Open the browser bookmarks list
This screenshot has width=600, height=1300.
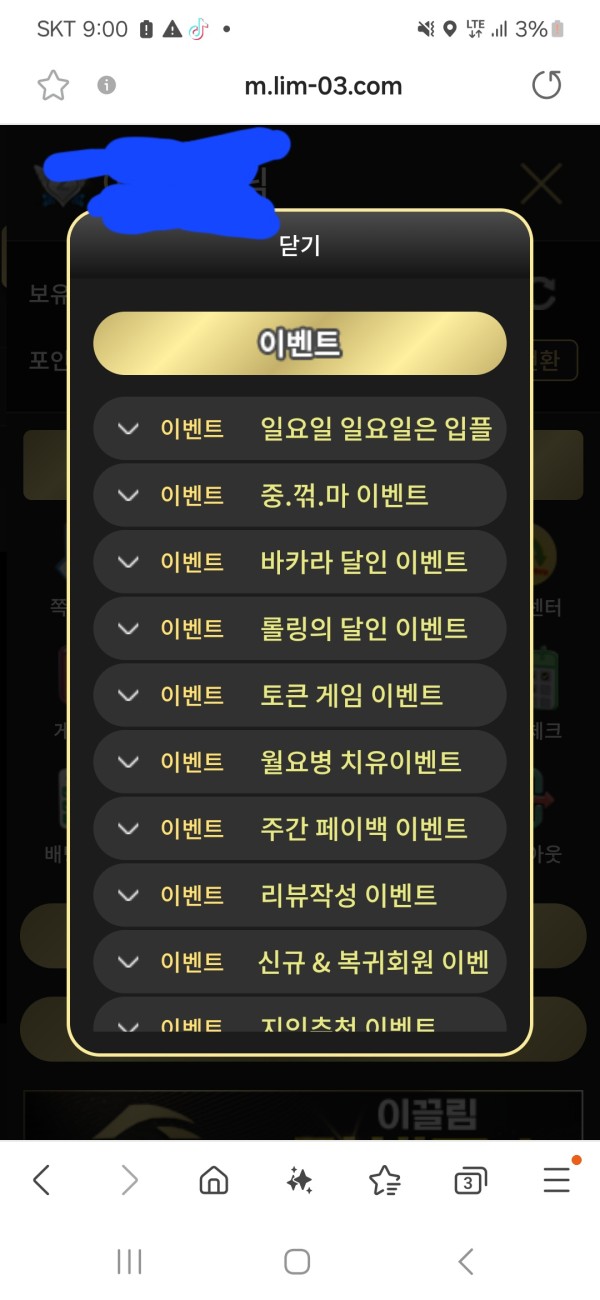(x=384, y=1181)
